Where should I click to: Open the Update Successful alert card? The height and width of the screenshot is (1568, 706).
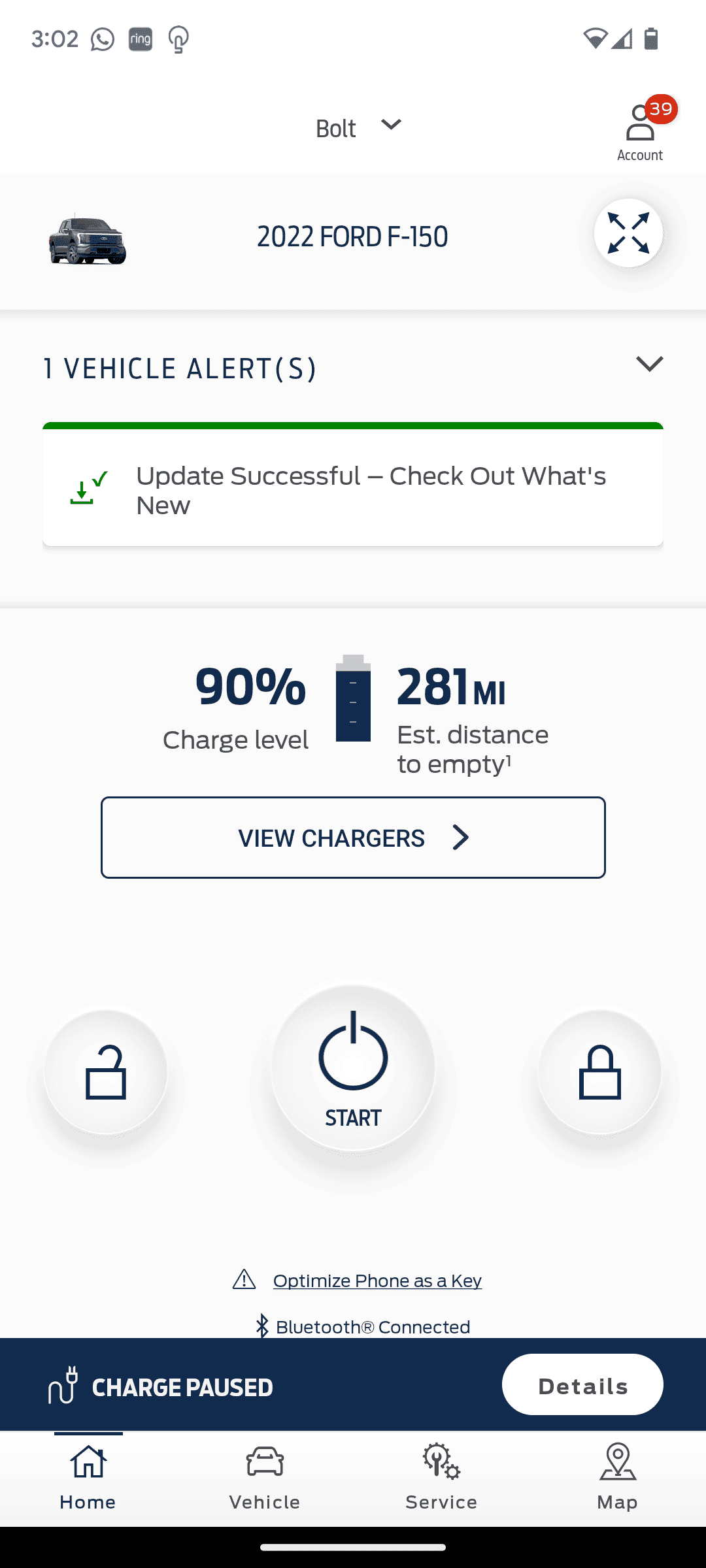tap(353, 489)
